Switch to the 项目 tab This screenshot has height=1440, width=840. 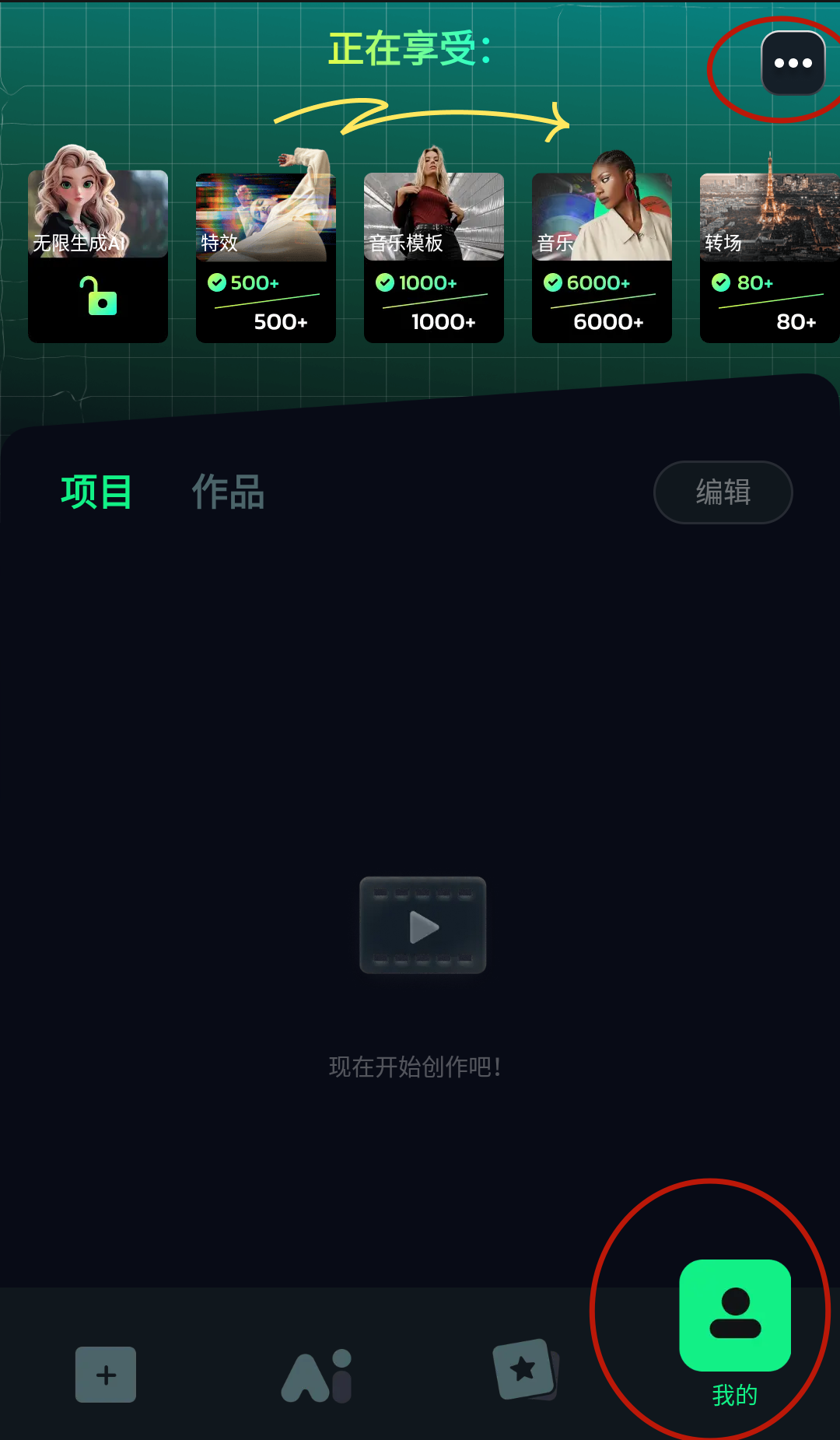(96, 492)
